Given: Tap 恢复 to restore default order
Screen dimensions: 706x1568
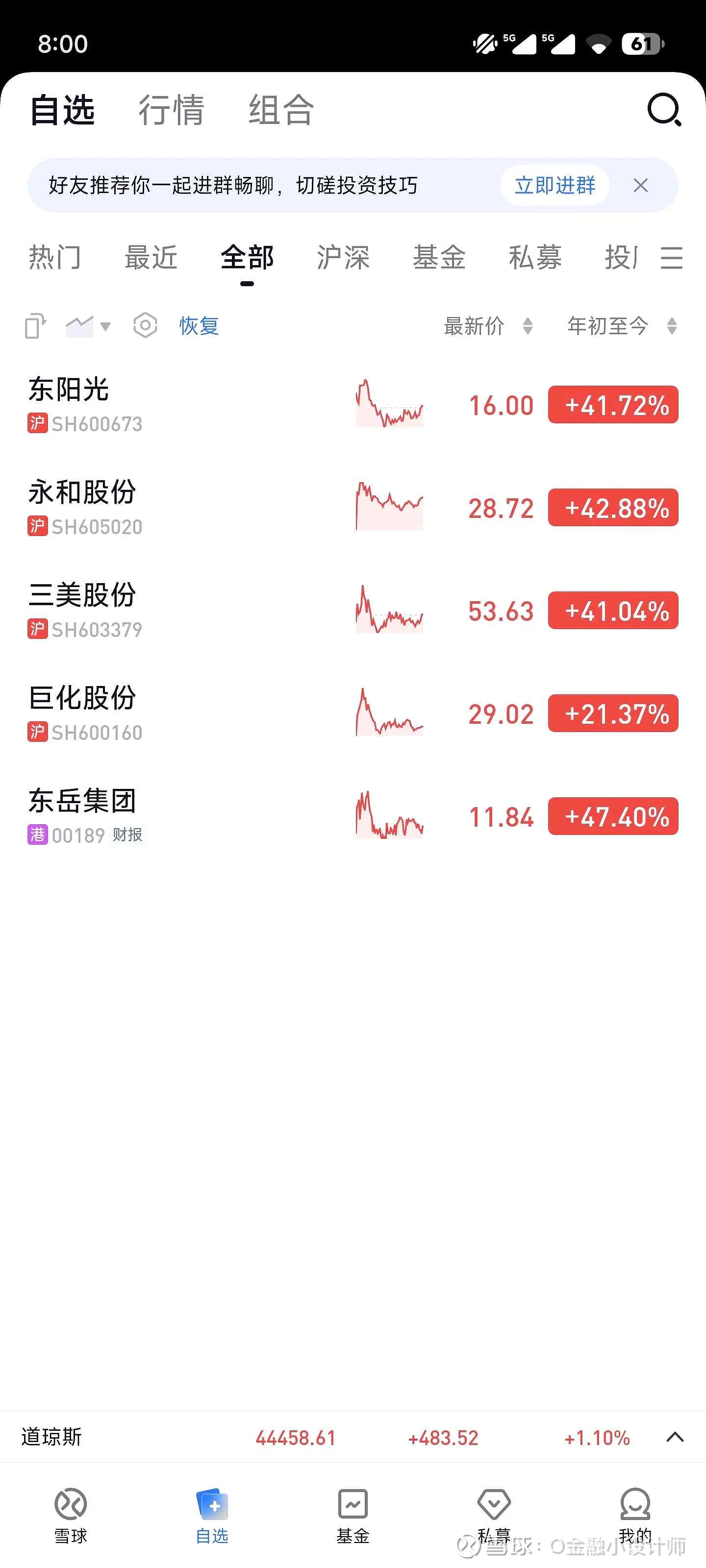Looking at the screenshot, I should [199, 326].
